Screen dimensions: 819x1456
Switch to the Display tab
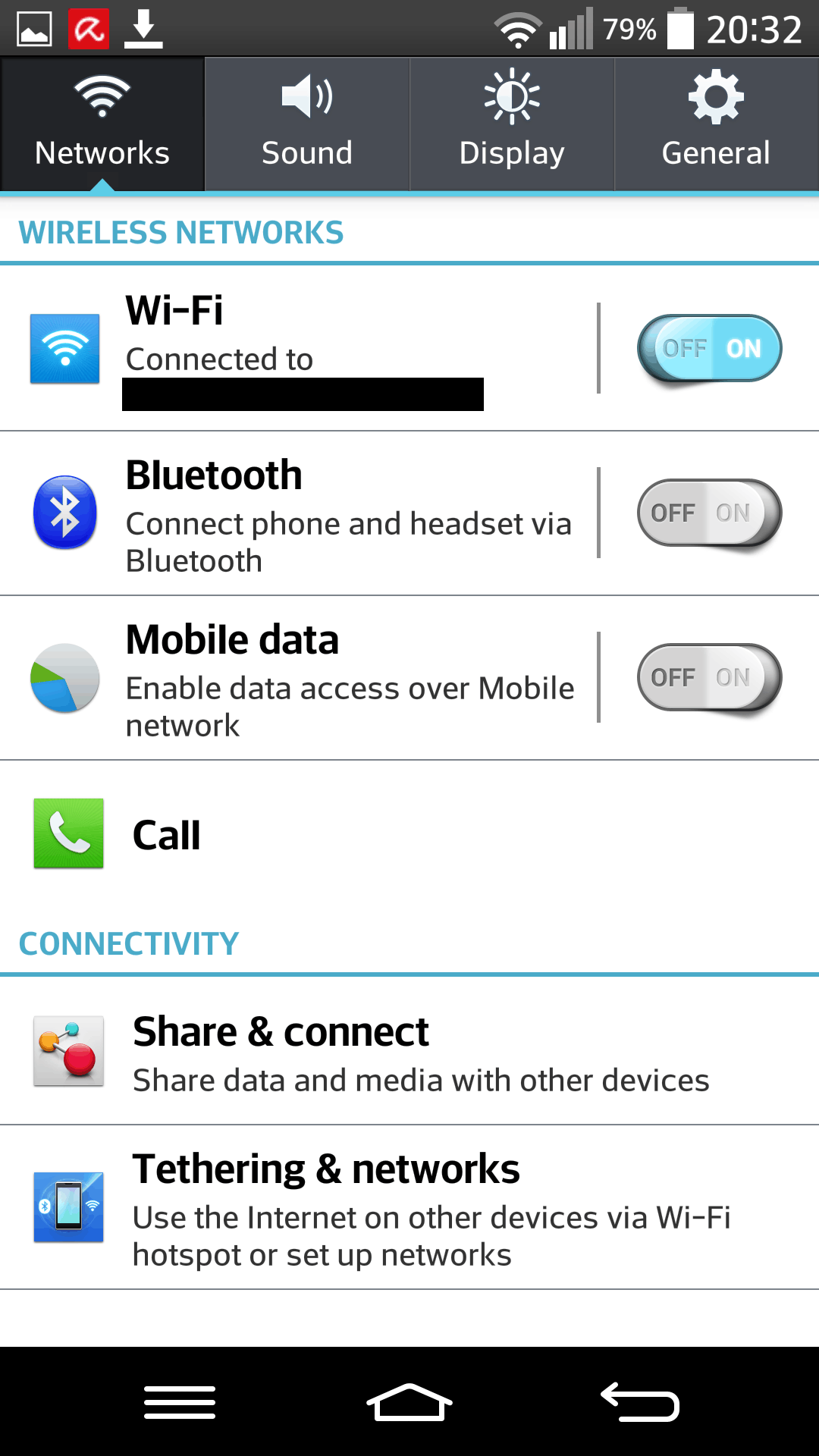click(512, 124)
